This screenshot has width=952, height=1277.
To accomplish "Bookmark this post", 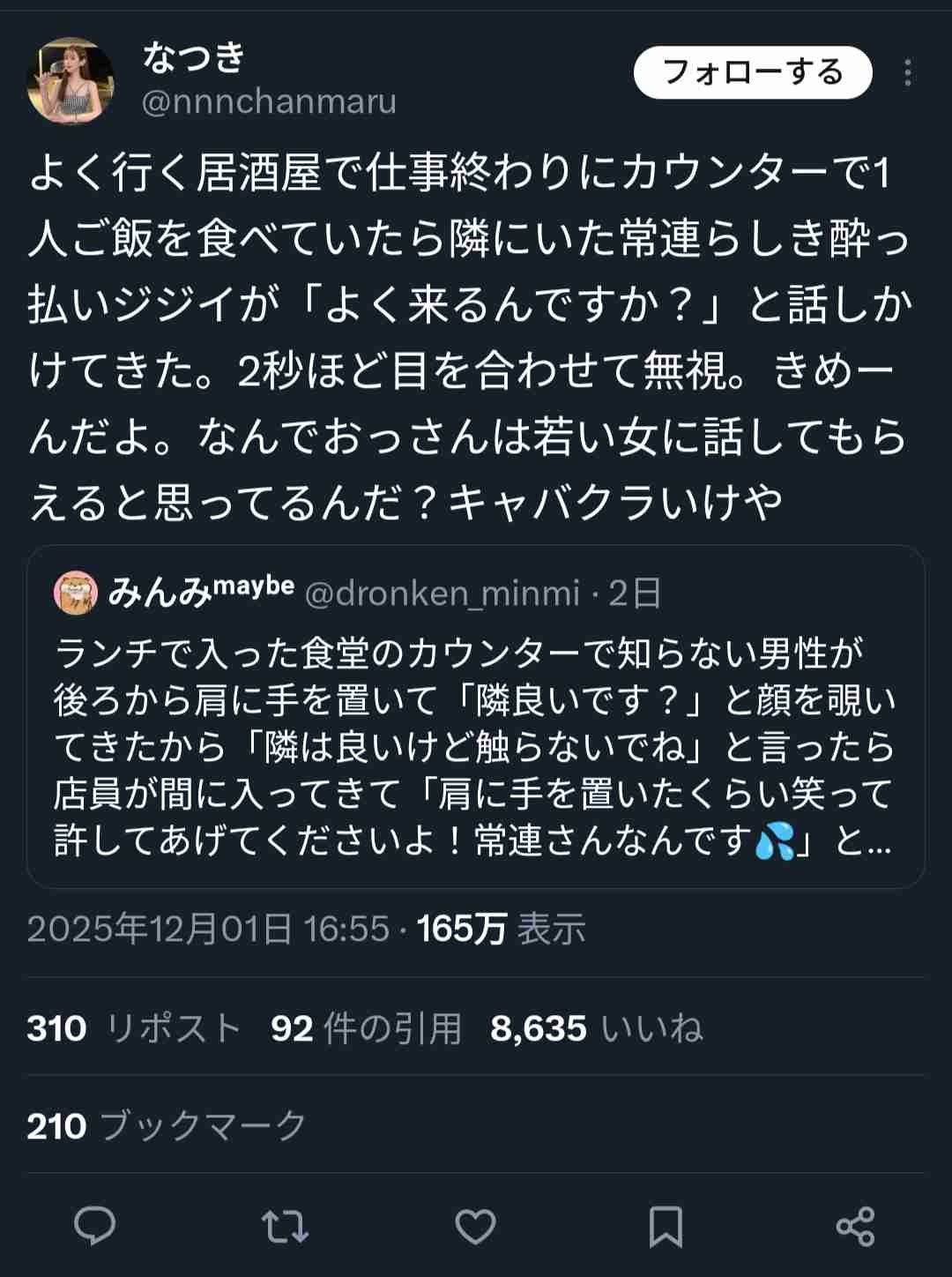I will tap(666, 1226).
